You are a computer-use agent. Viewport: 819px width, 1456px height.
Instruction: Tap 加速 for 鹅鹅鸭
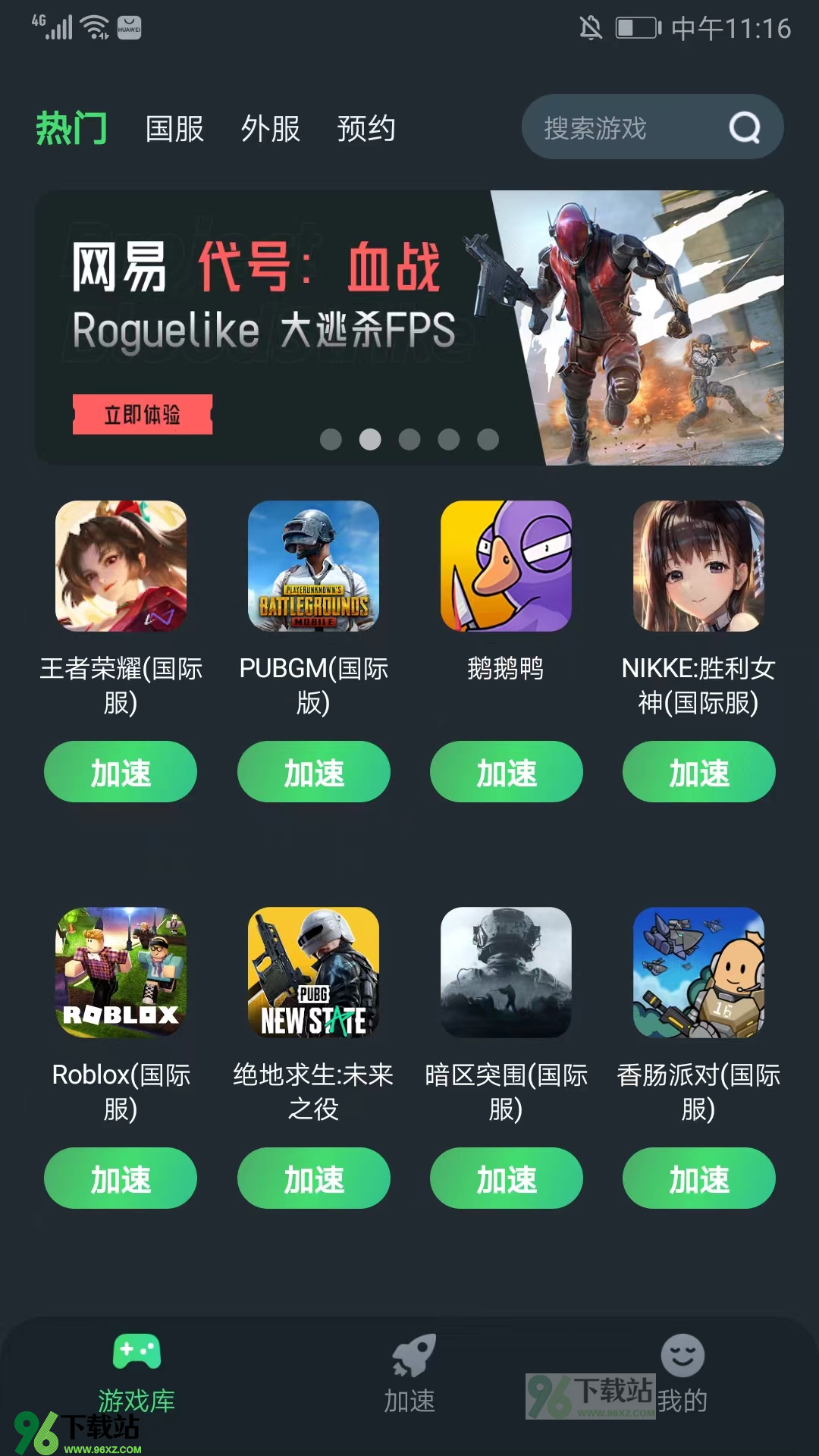(x=506, y=772)
